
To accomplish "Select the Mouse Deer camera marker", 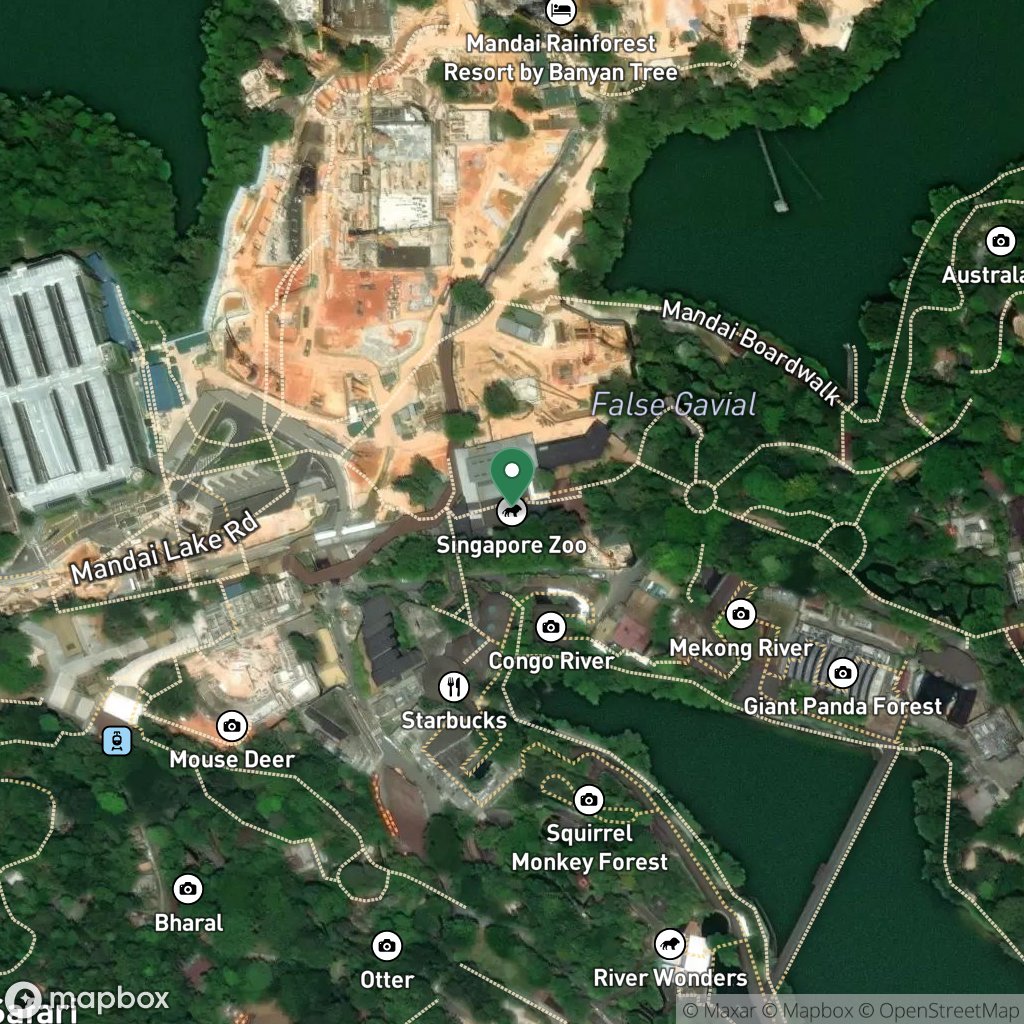I will coord(232,726).
